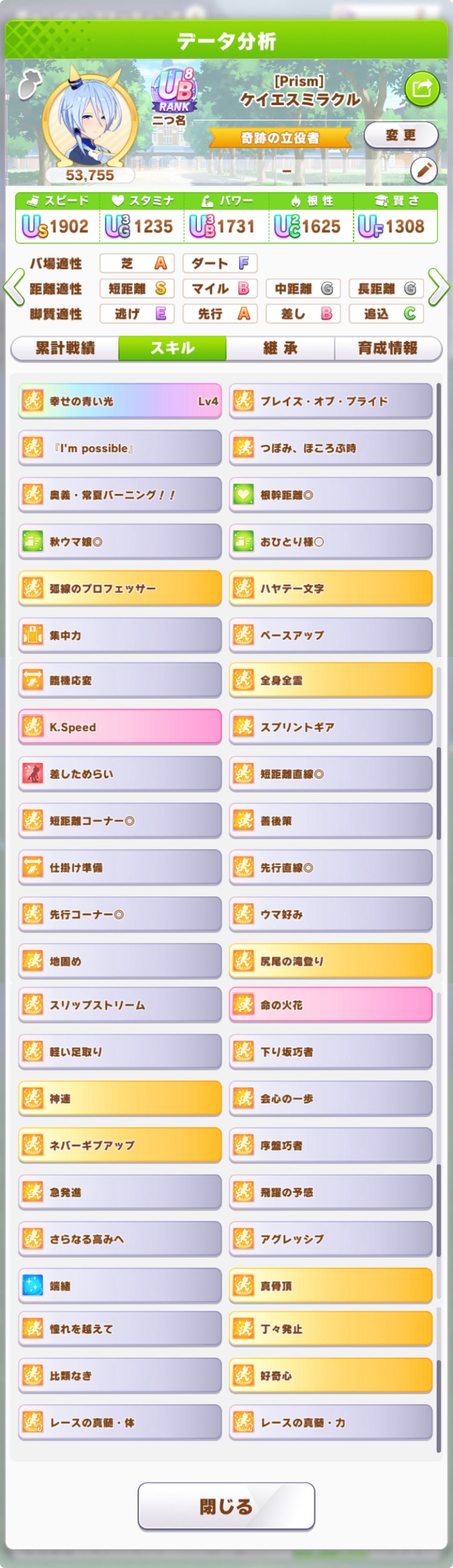Switch to the 累計戦績 tab
Screen dimensions: 453x1568
coord(65,348)
